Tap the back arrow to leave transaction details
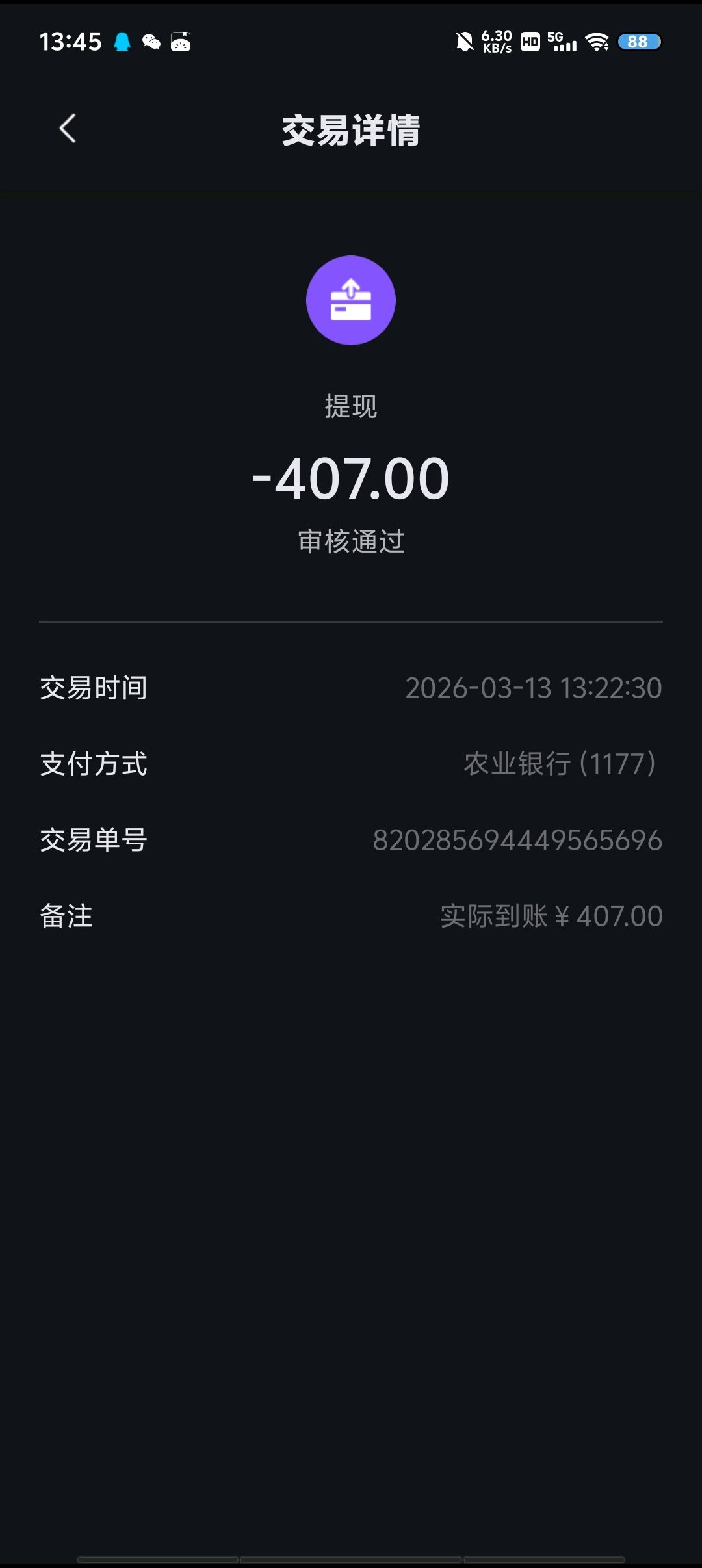Viewport: 702px width, 1568px height. [x=67, y=129]
